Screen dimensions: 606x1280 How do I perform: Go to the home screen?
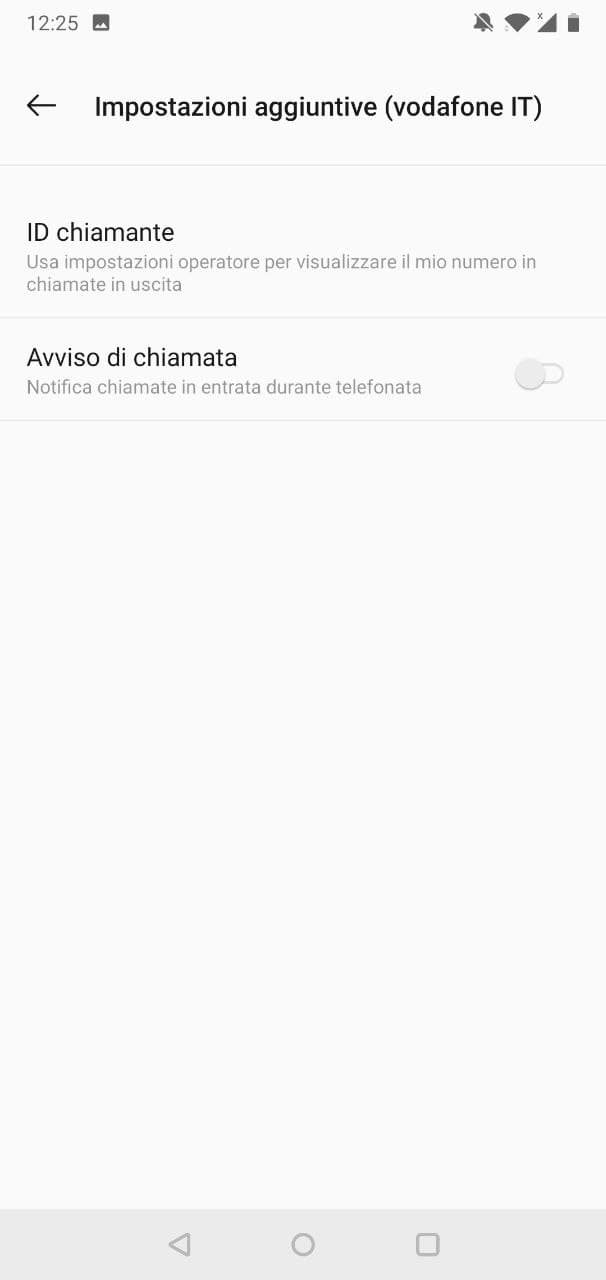[303, 1244]
